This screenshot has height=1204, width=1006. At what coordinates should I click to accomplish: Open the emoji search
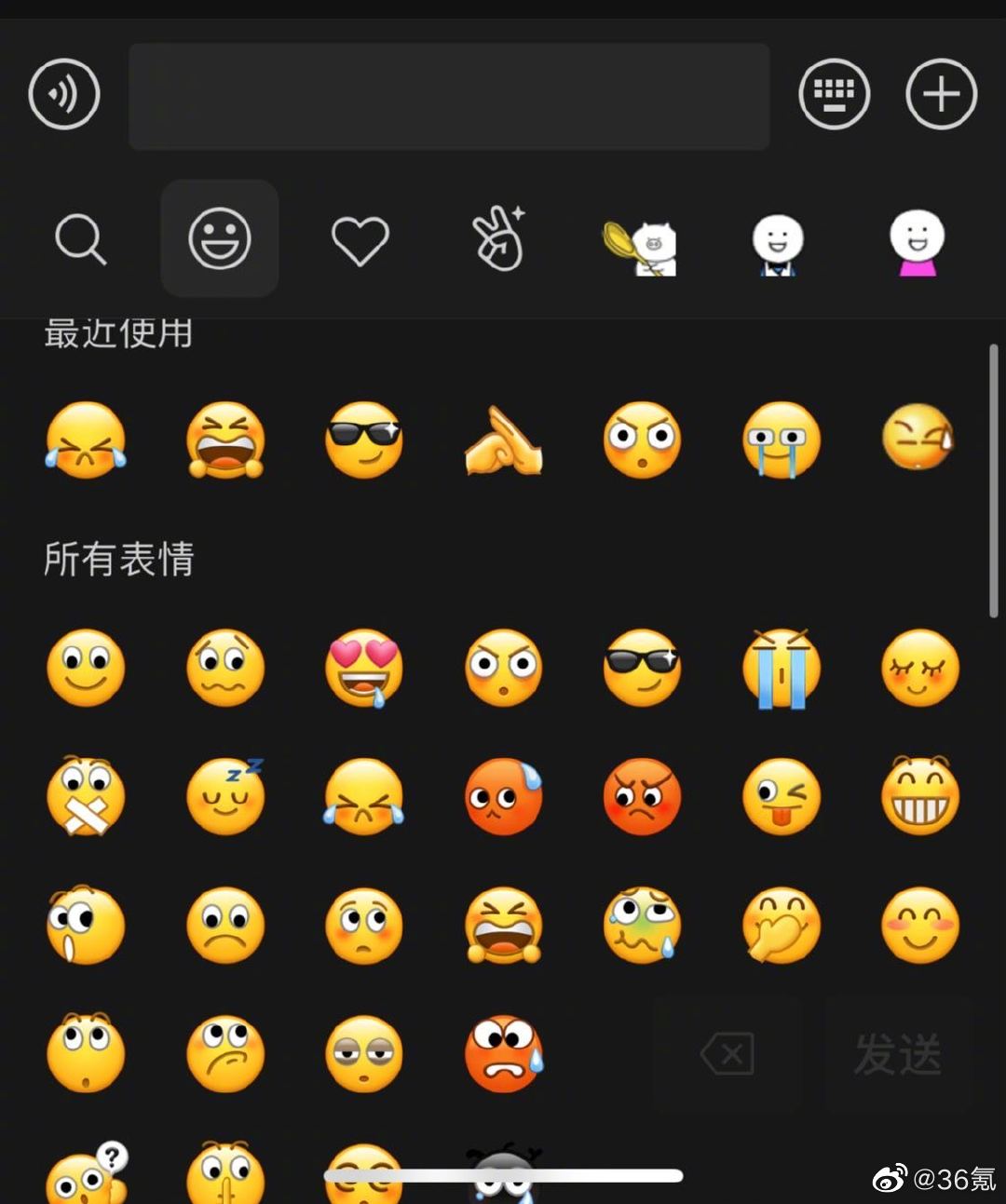tap(81, 239)
